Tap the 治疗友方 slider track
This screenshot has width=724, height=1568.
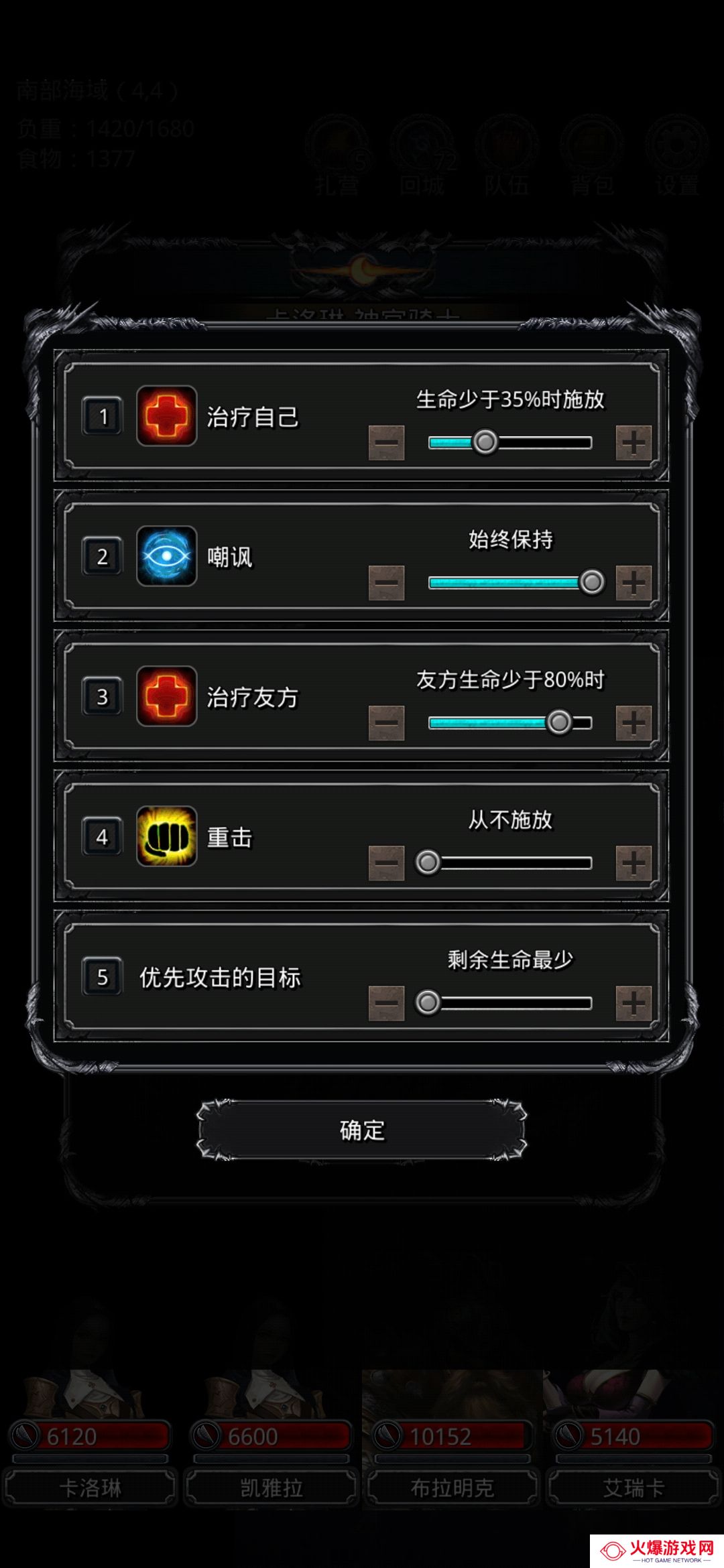[x=496, y=722]
